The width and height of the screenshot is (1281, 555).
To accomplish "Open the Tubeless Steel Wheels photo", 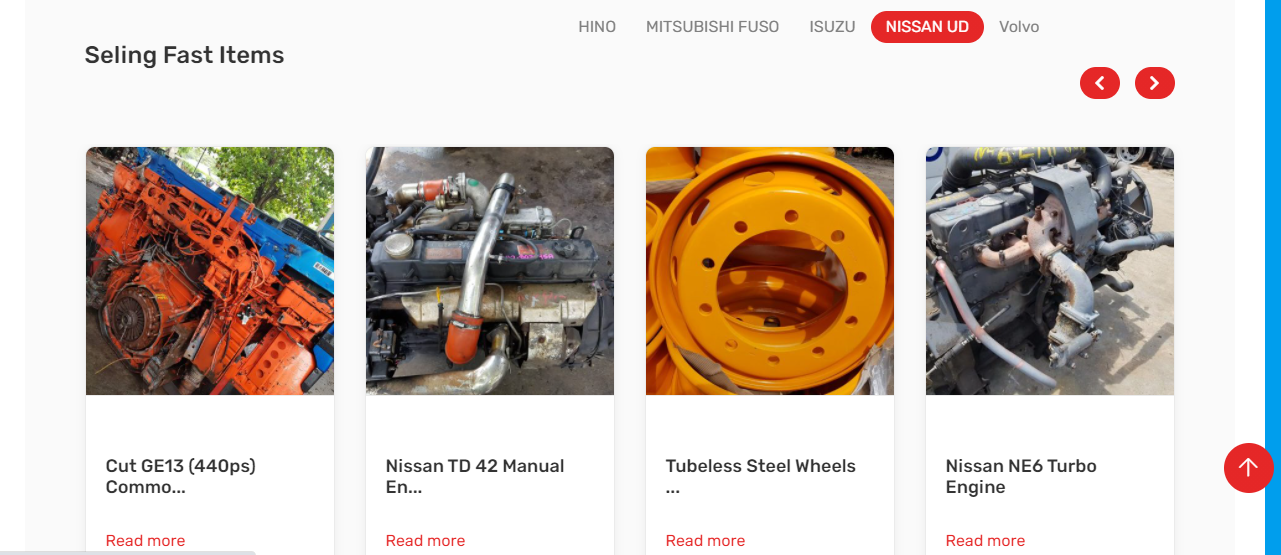I will [770, 271].
